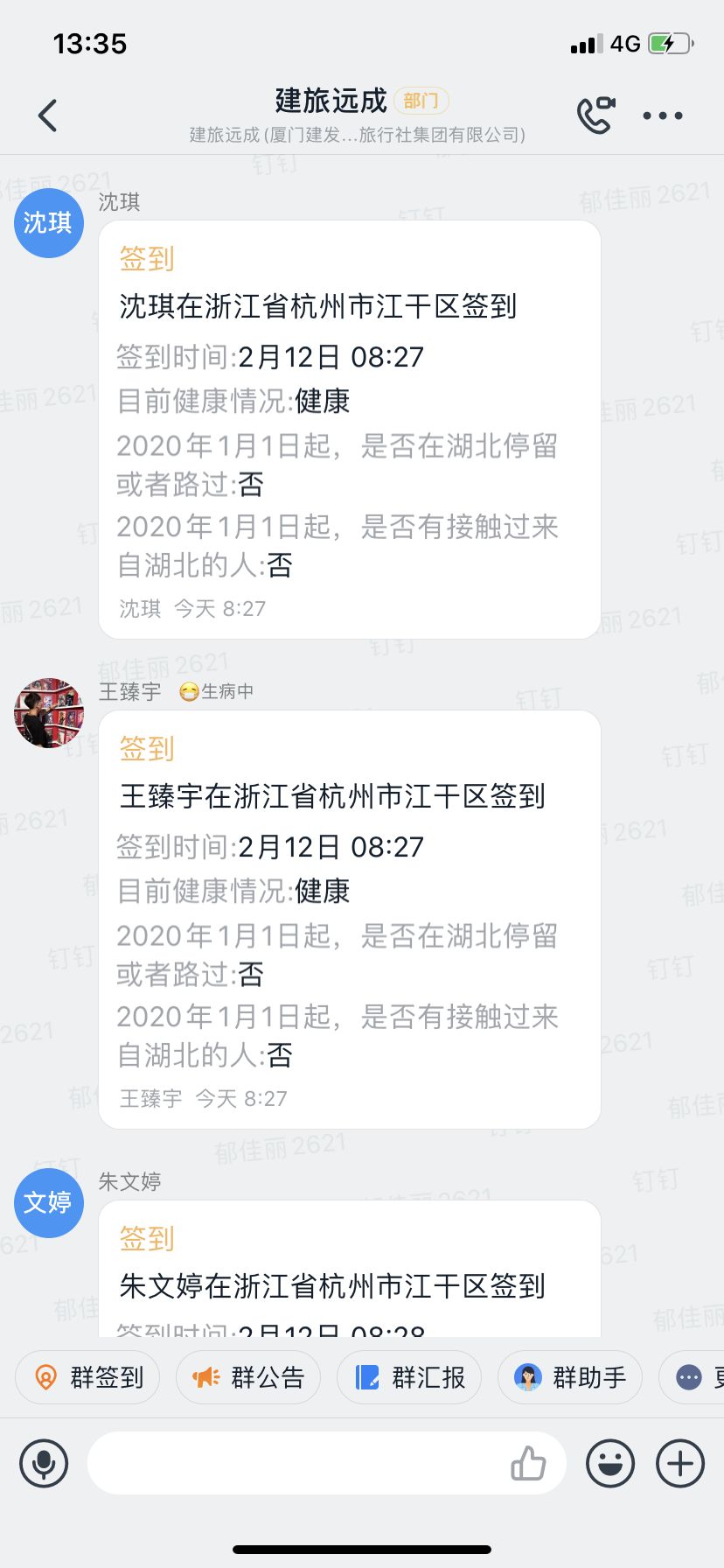This screenshot has height=1568, width=724.
Task: Switch to voice message input
Action: click(44, 1463)
